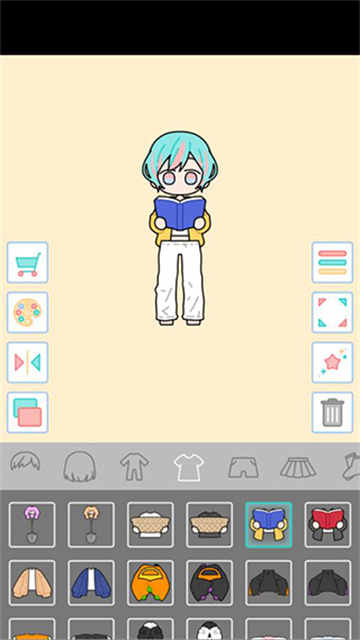
Task: Select the full-body outfit category
Action: point(134,466)
